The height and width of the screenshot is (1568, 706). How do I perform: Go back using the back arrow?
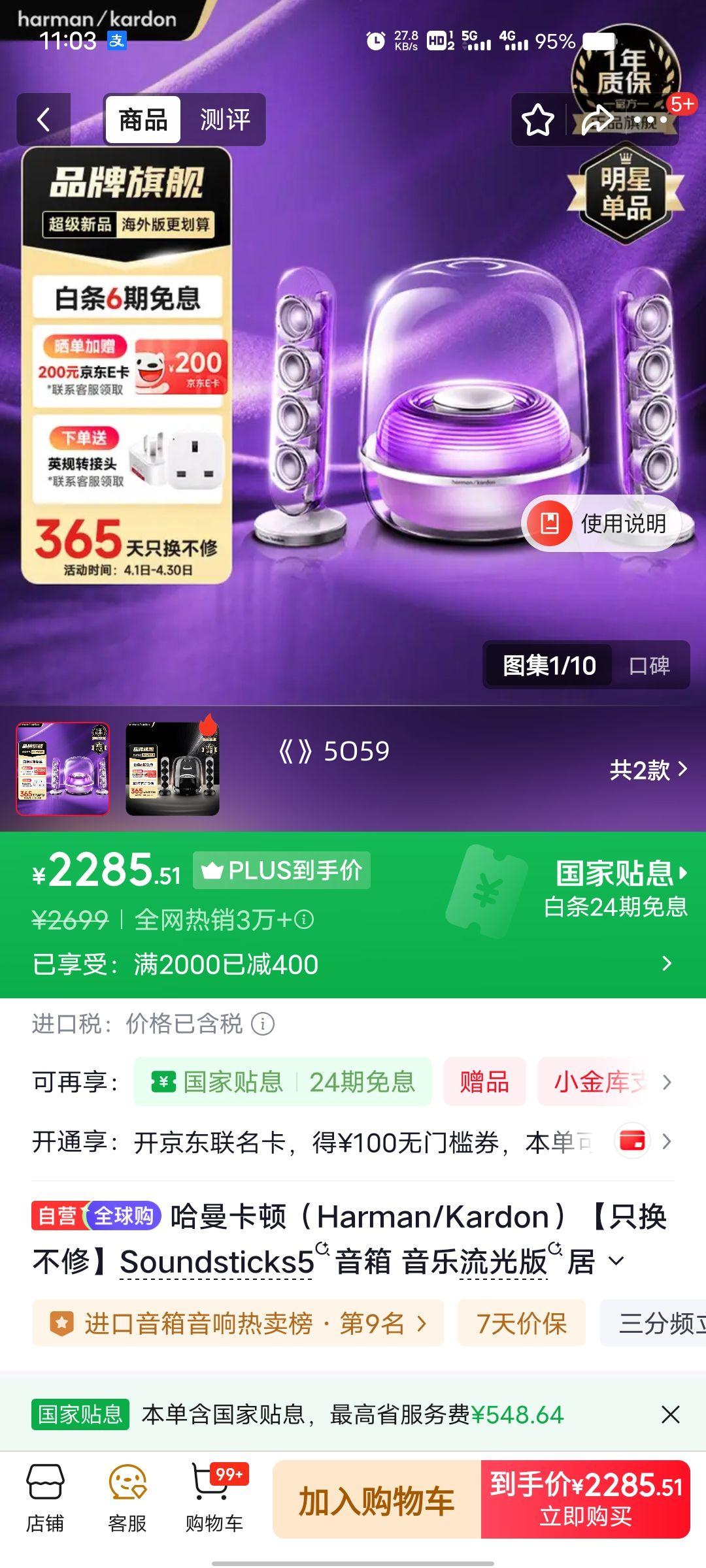coord(43,120)
